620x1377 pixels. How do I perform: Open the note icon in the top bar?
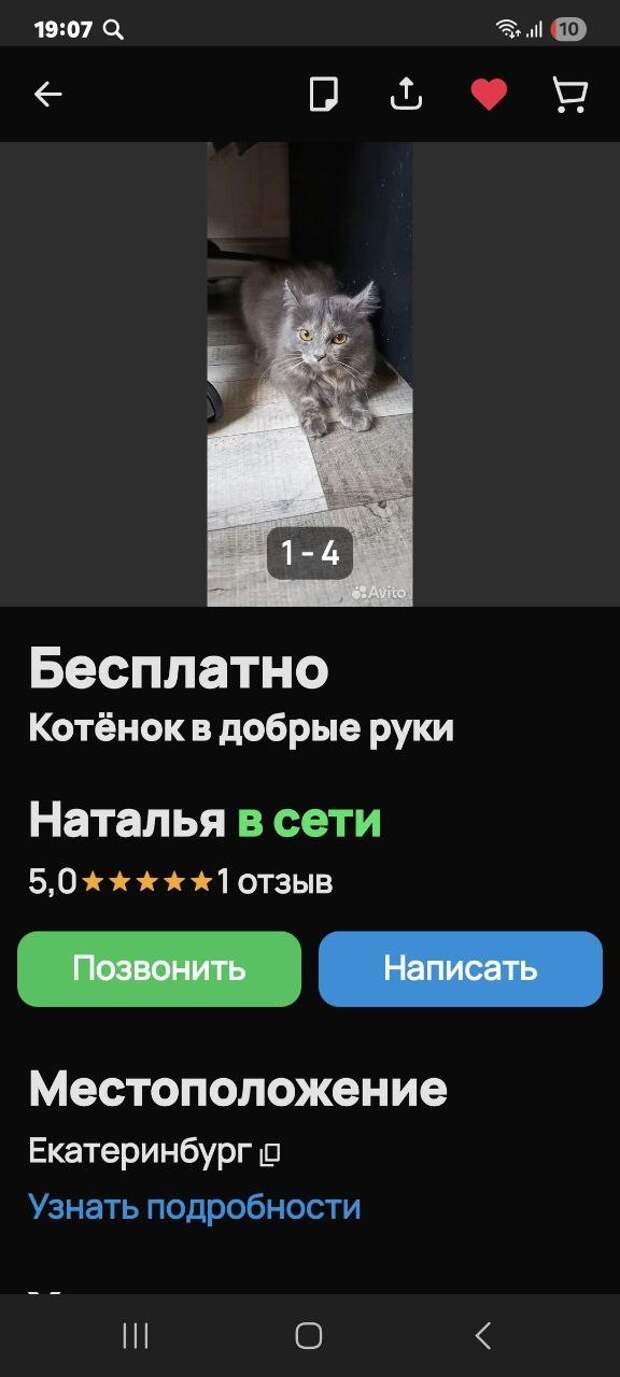tap(323, 95)
